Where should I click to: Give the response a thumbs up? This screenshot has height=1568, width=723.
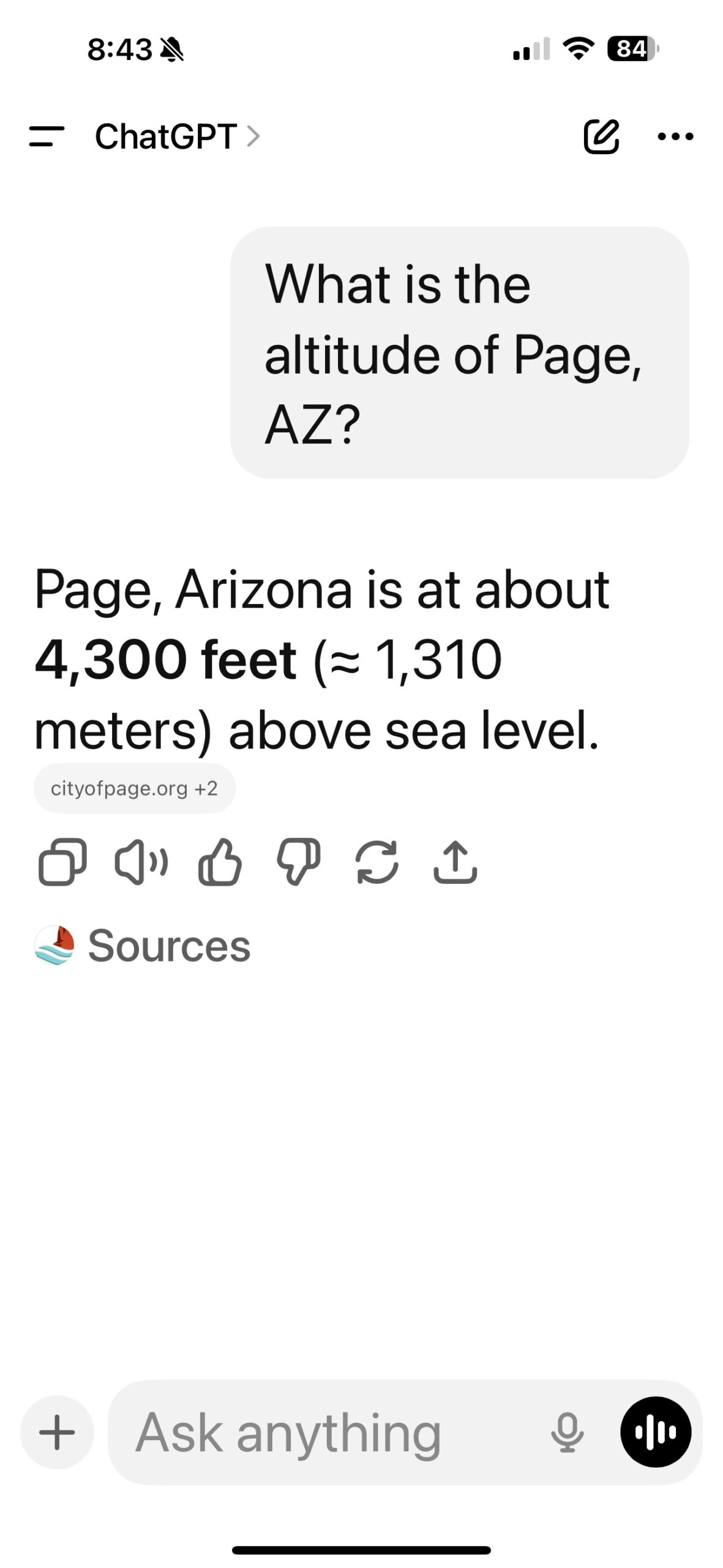(x=220, y=862)
